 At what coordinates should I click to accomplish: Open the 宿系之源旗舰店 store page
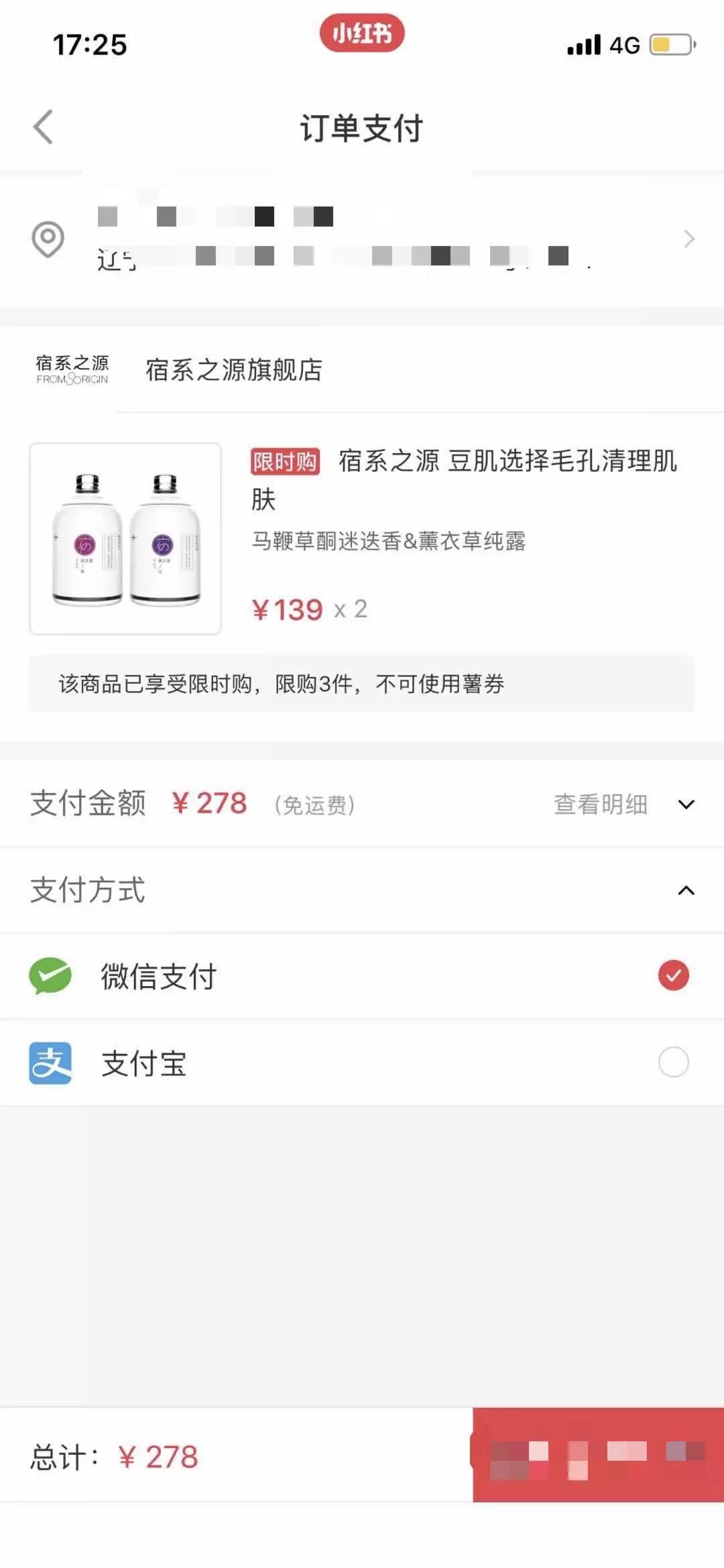pyautogui.click(x=233, y=369)
